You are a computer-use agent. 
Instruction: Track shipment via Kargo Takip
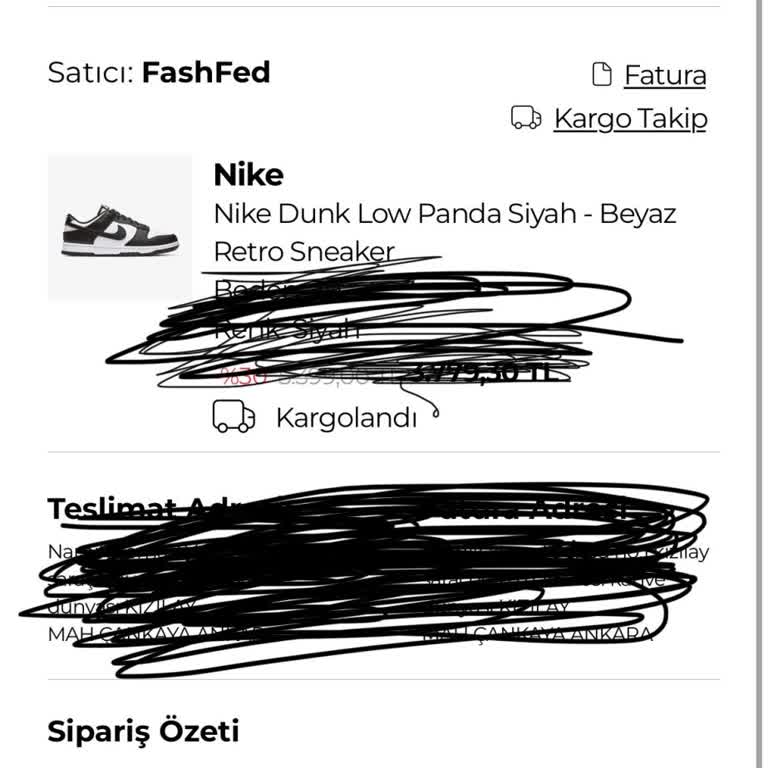[629, 118]
